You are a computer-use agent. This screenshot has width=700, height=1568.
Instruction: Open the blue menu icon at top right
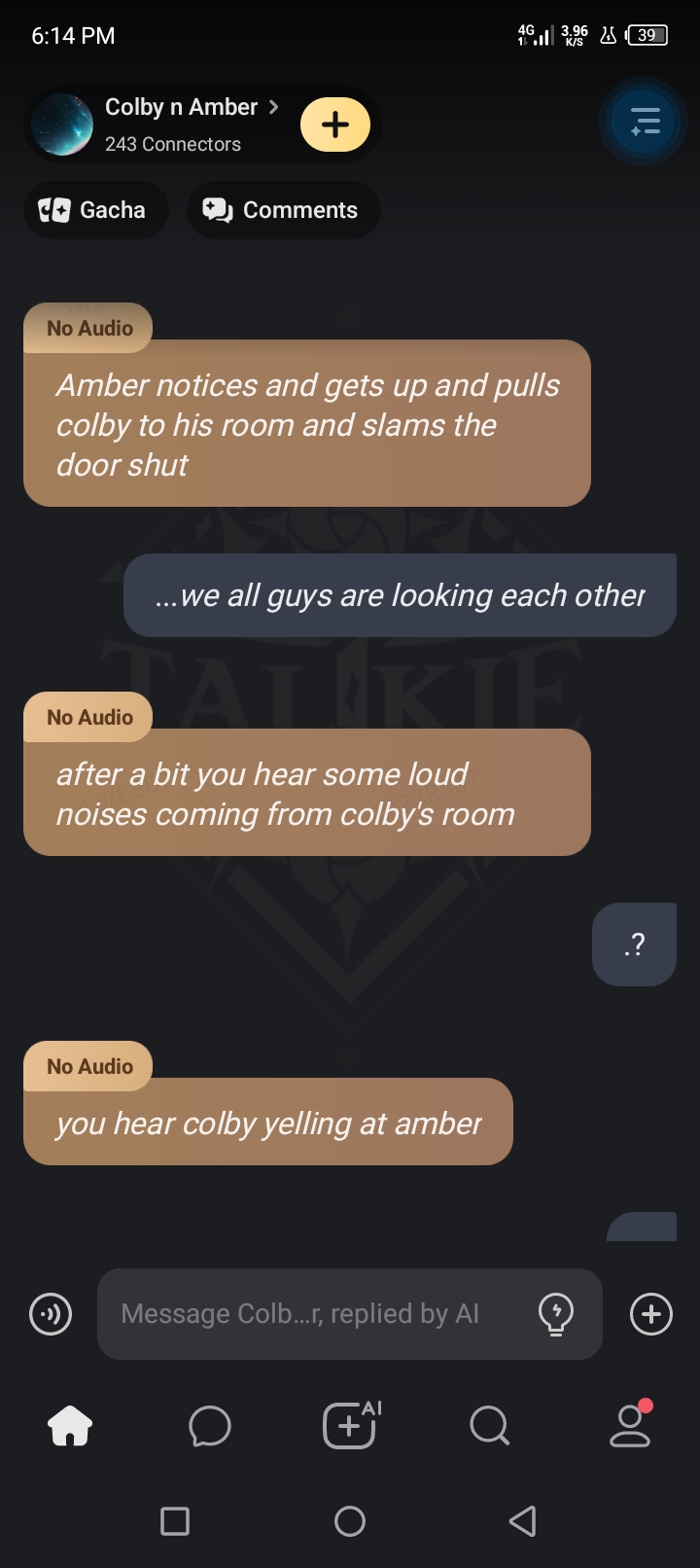[x=644, y=123]
